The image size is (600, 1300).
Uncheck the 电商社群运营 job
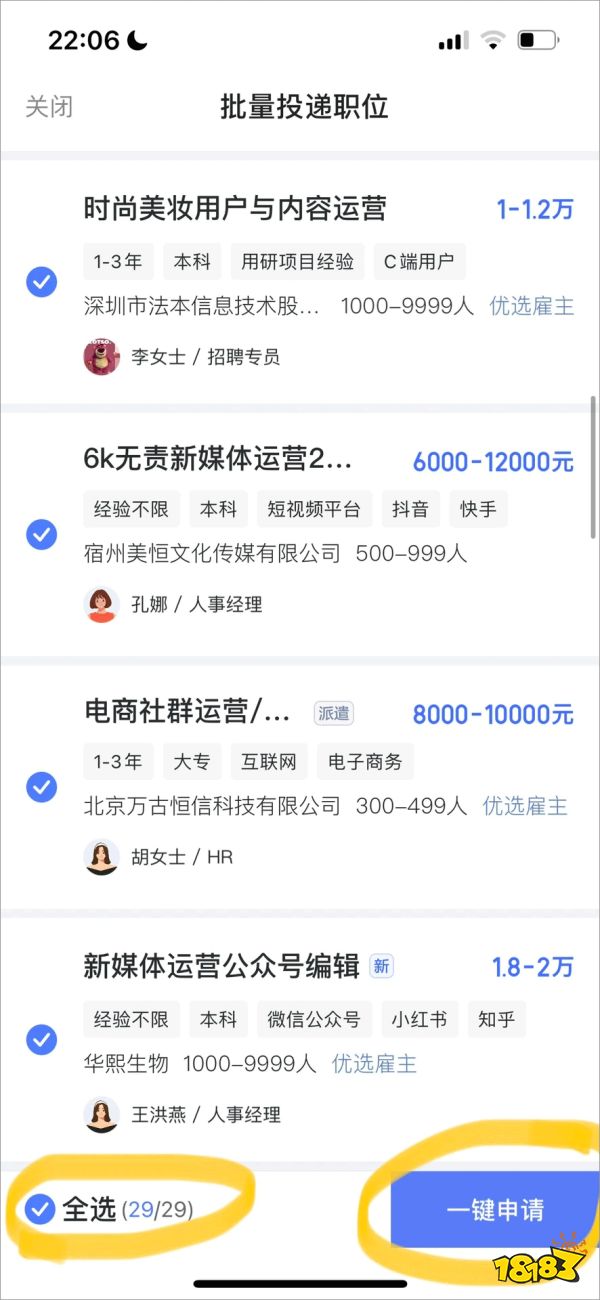point(41,787)
